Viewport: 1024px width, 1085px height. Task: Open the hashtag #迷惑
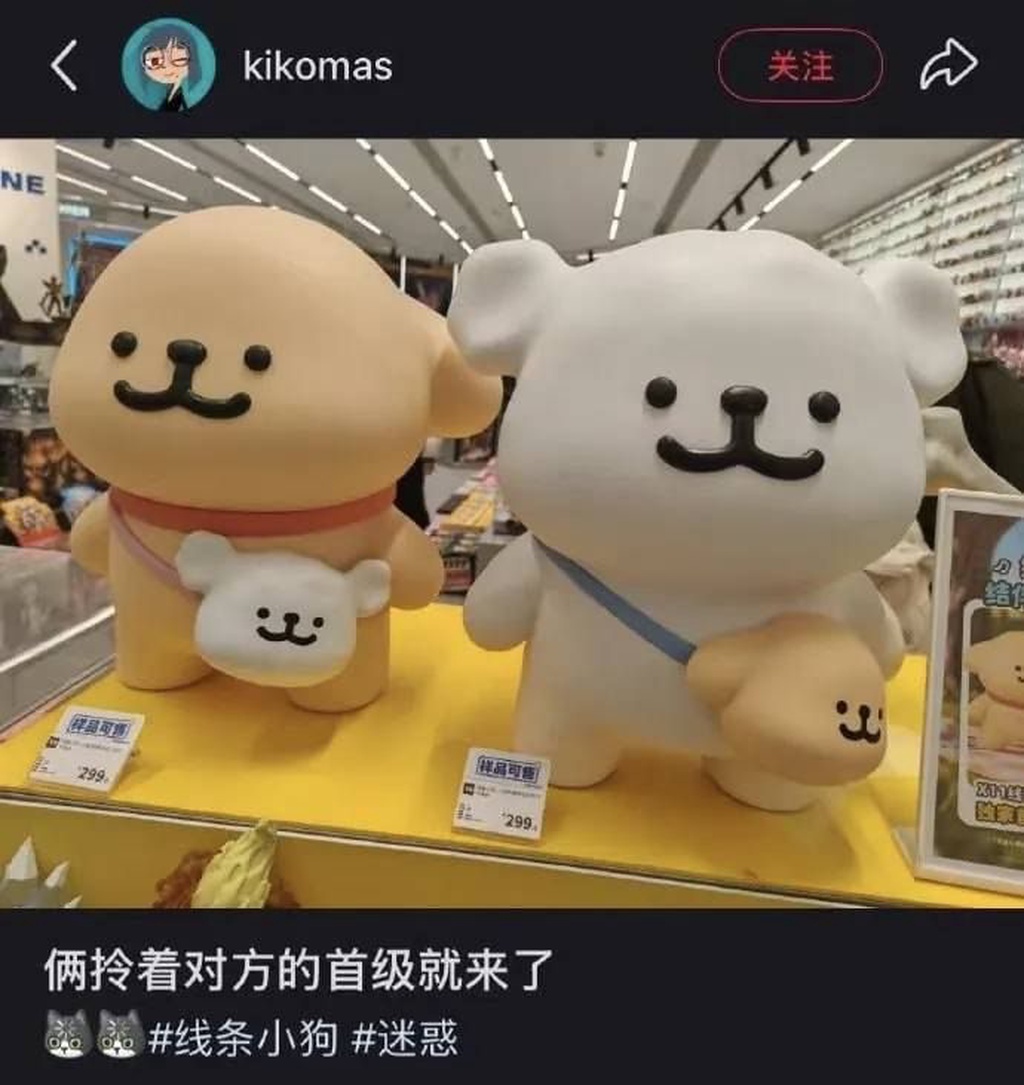click(x=405, y=1038)
